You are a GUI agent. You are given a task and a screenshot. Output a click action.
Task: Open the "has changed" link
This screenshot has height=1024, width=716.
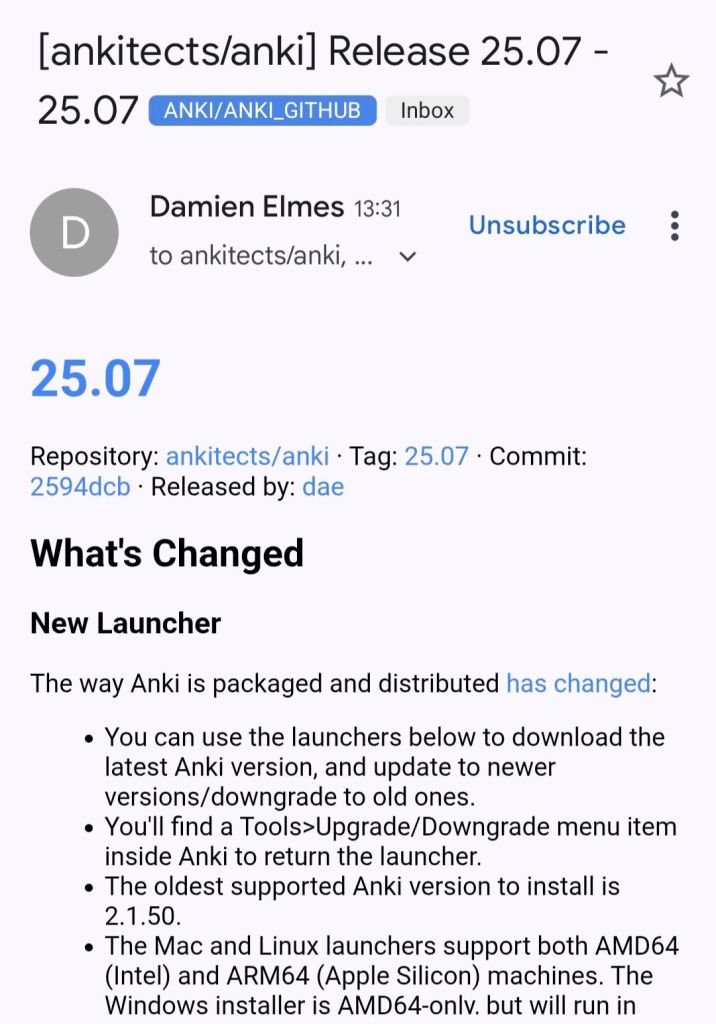point(578,683)
